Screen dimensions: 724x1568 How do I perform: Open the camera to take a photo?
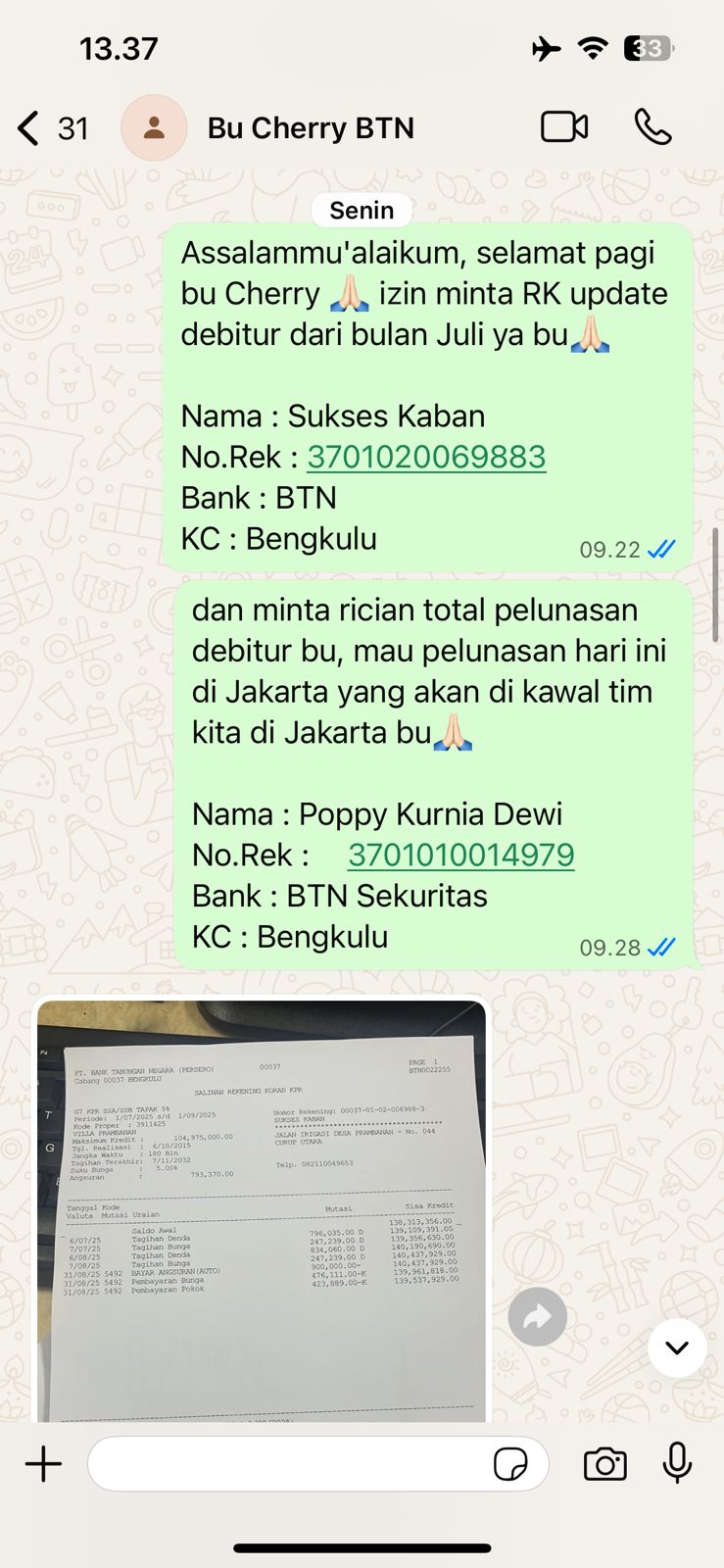pyautogui.click(x=604, y=1464)
